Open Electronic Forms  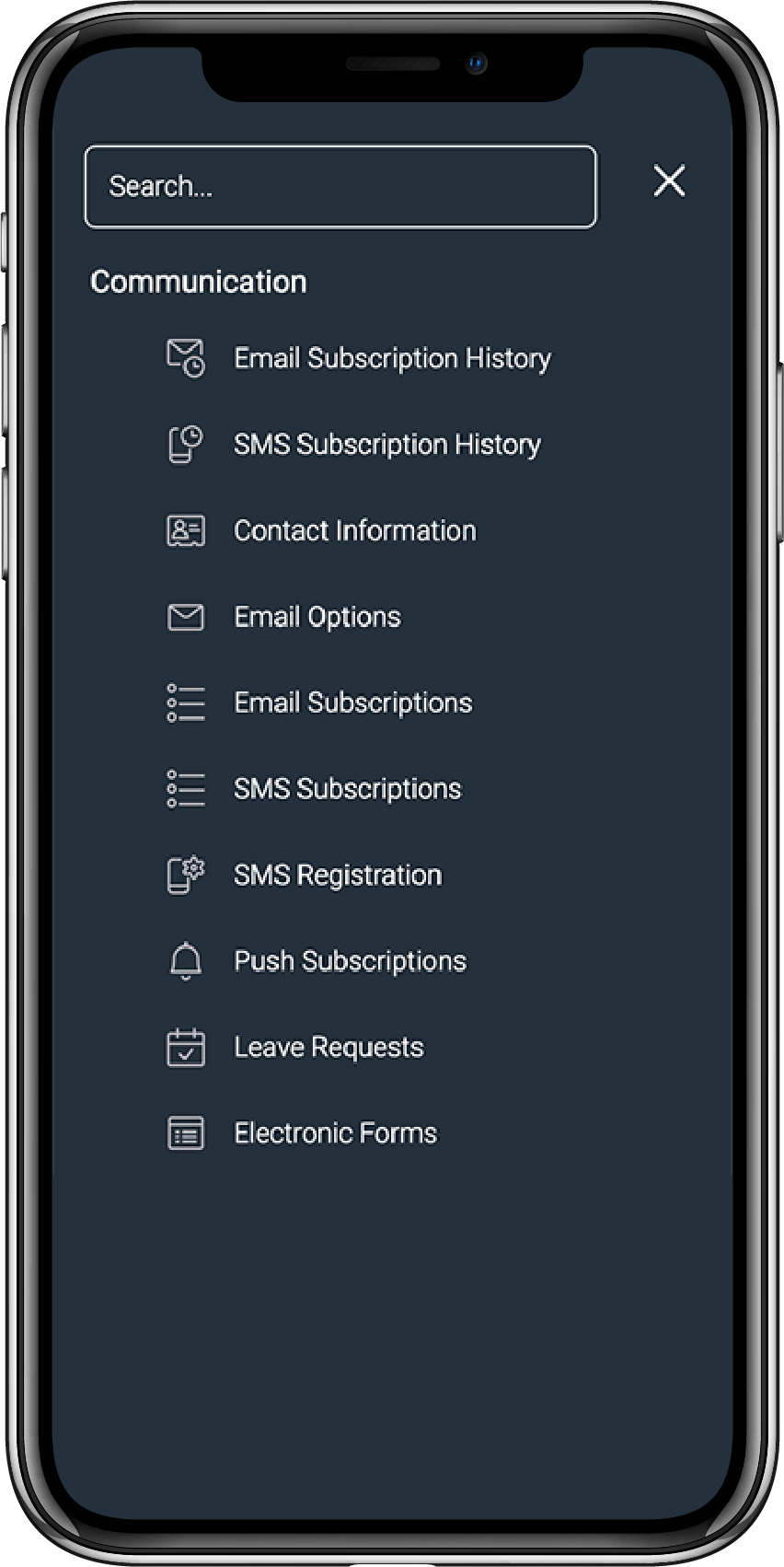(302, 1133)
